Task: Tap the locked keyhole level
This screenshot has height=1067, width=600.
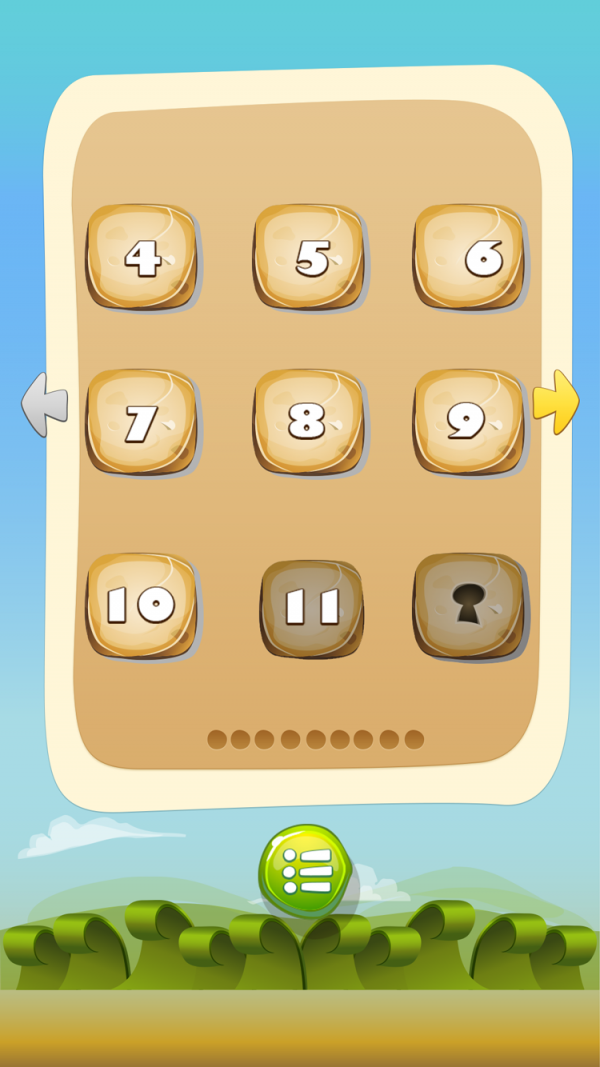Action: [x=469, y=605]
